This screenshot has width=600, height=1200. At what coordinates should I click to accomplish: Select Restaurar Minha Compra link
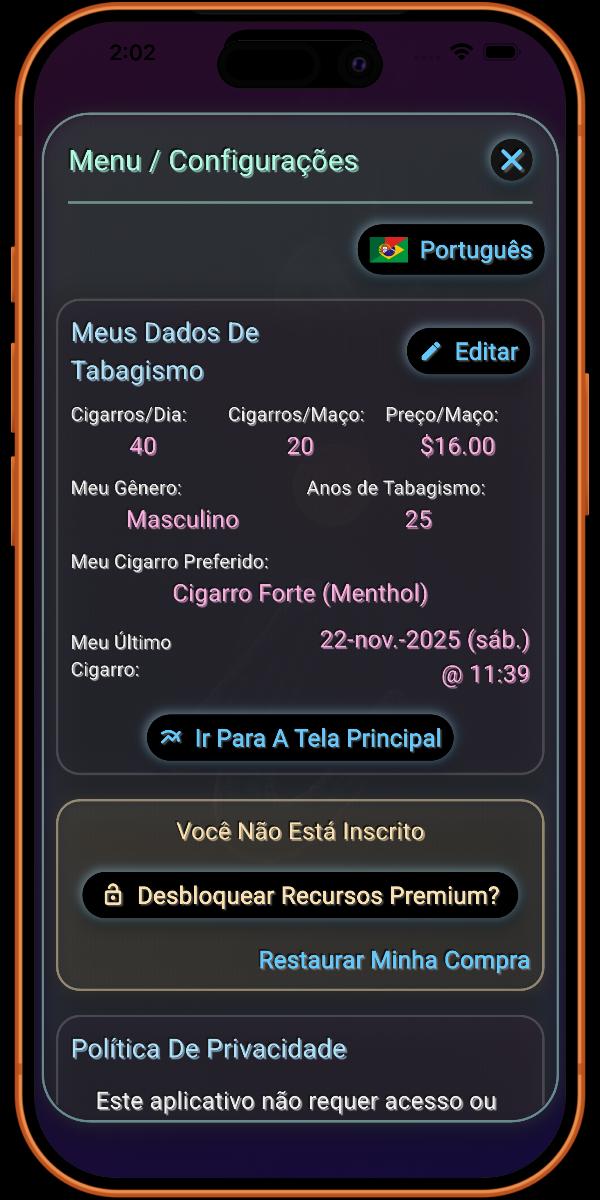click(394, 960)
